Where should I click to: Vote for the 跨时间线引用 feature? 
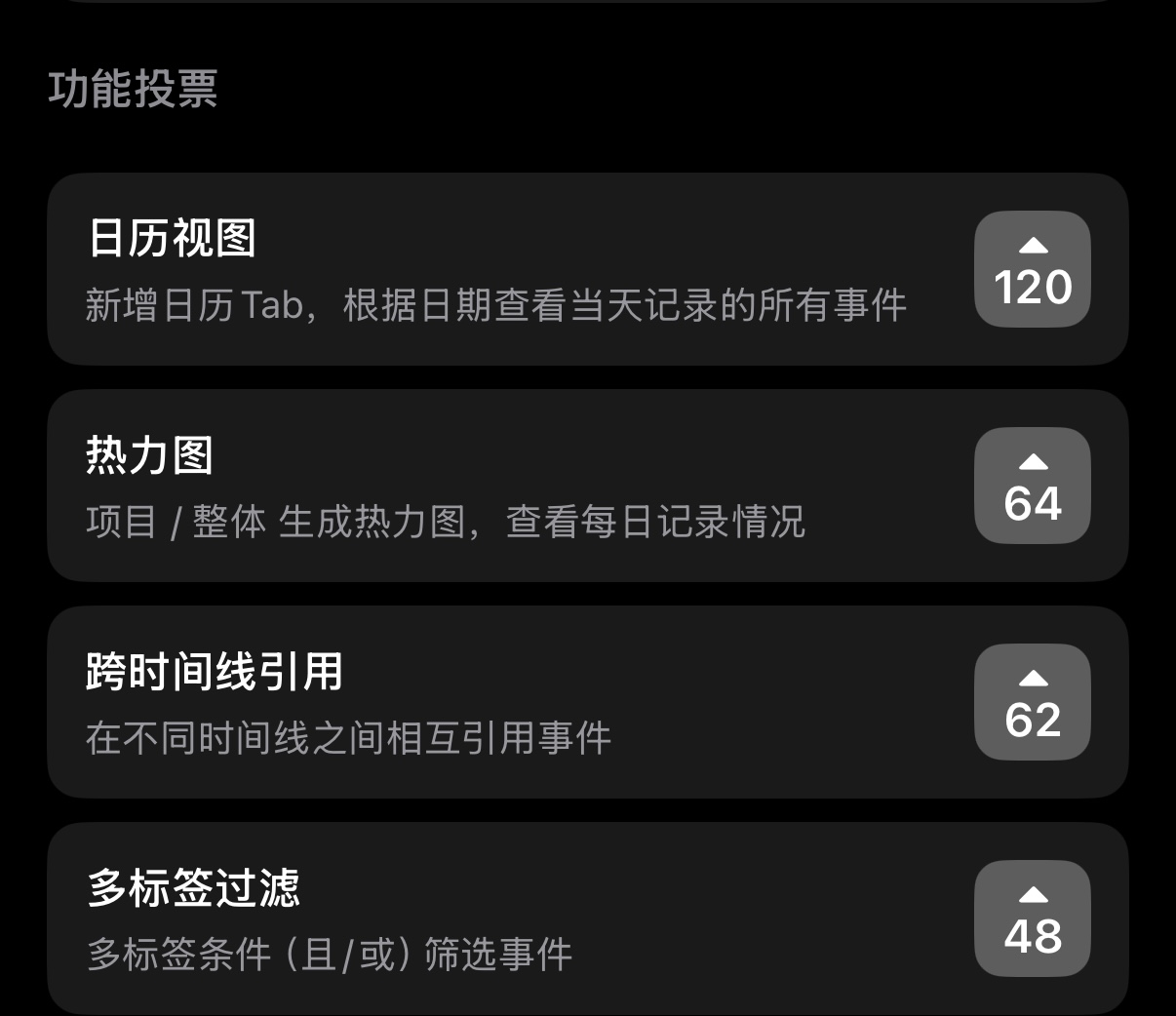click(x=1032, y=702)
